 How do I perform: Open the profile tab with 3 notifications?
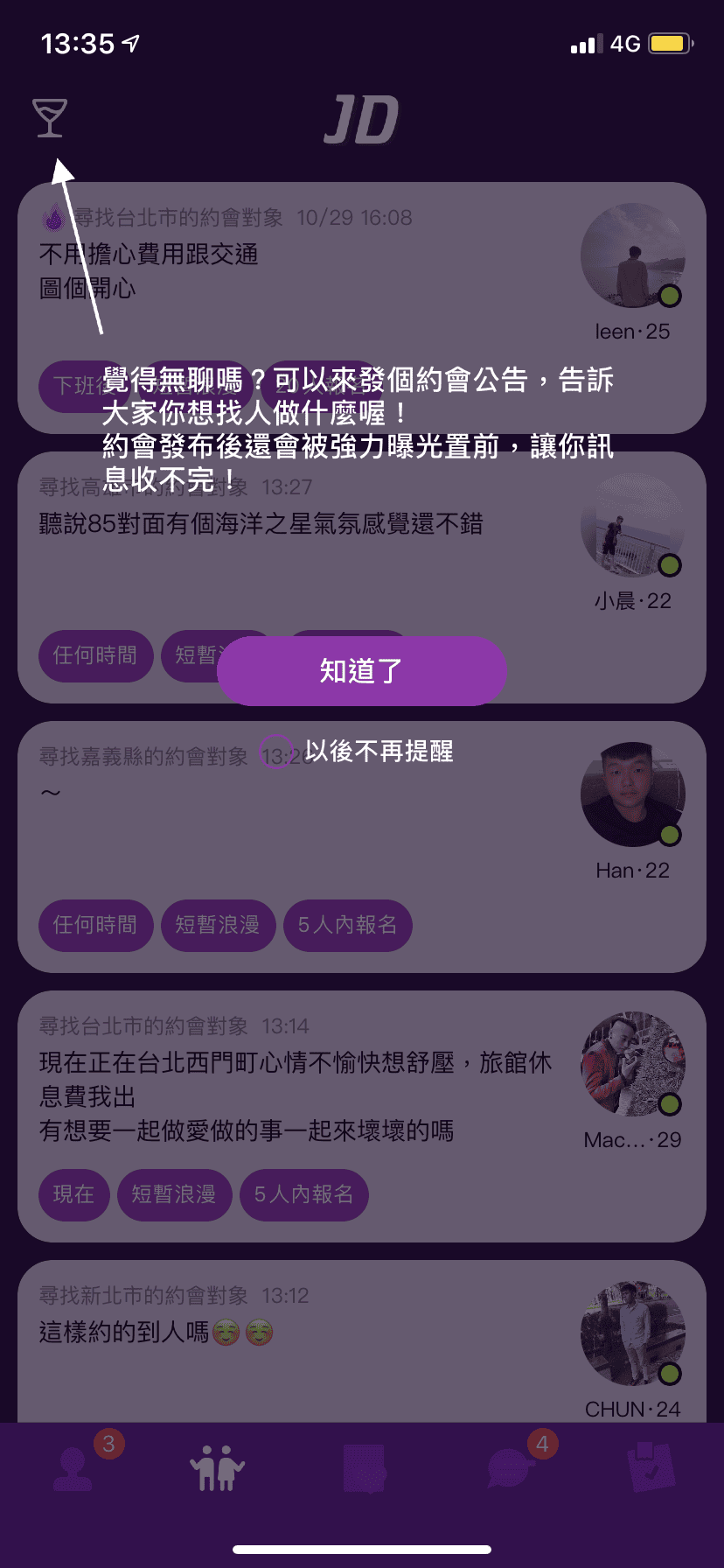(x=73, y=1470)
